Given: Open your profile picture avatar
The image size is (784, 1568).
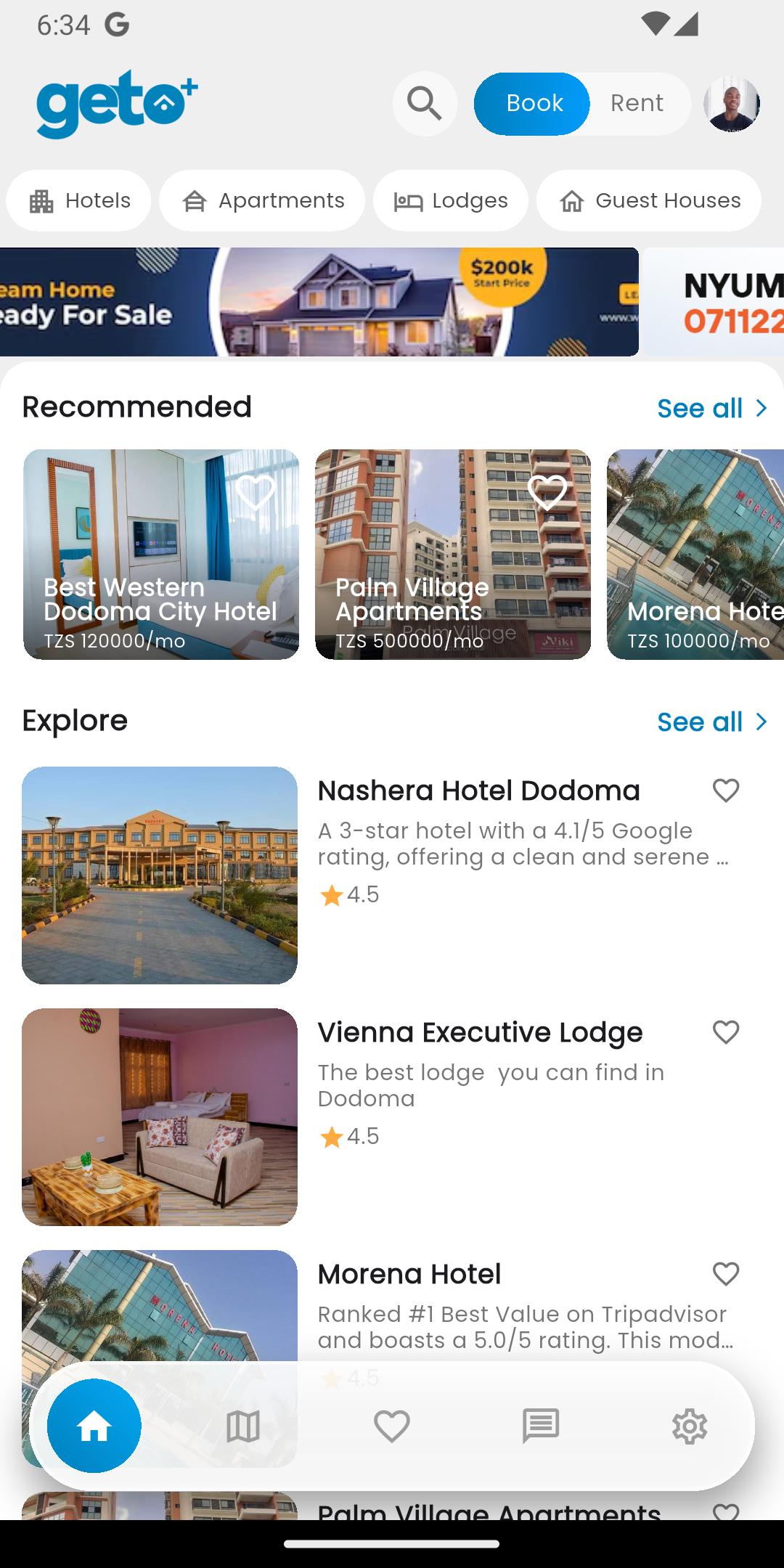Looking at the screenshot, I should tap(731, 103).
